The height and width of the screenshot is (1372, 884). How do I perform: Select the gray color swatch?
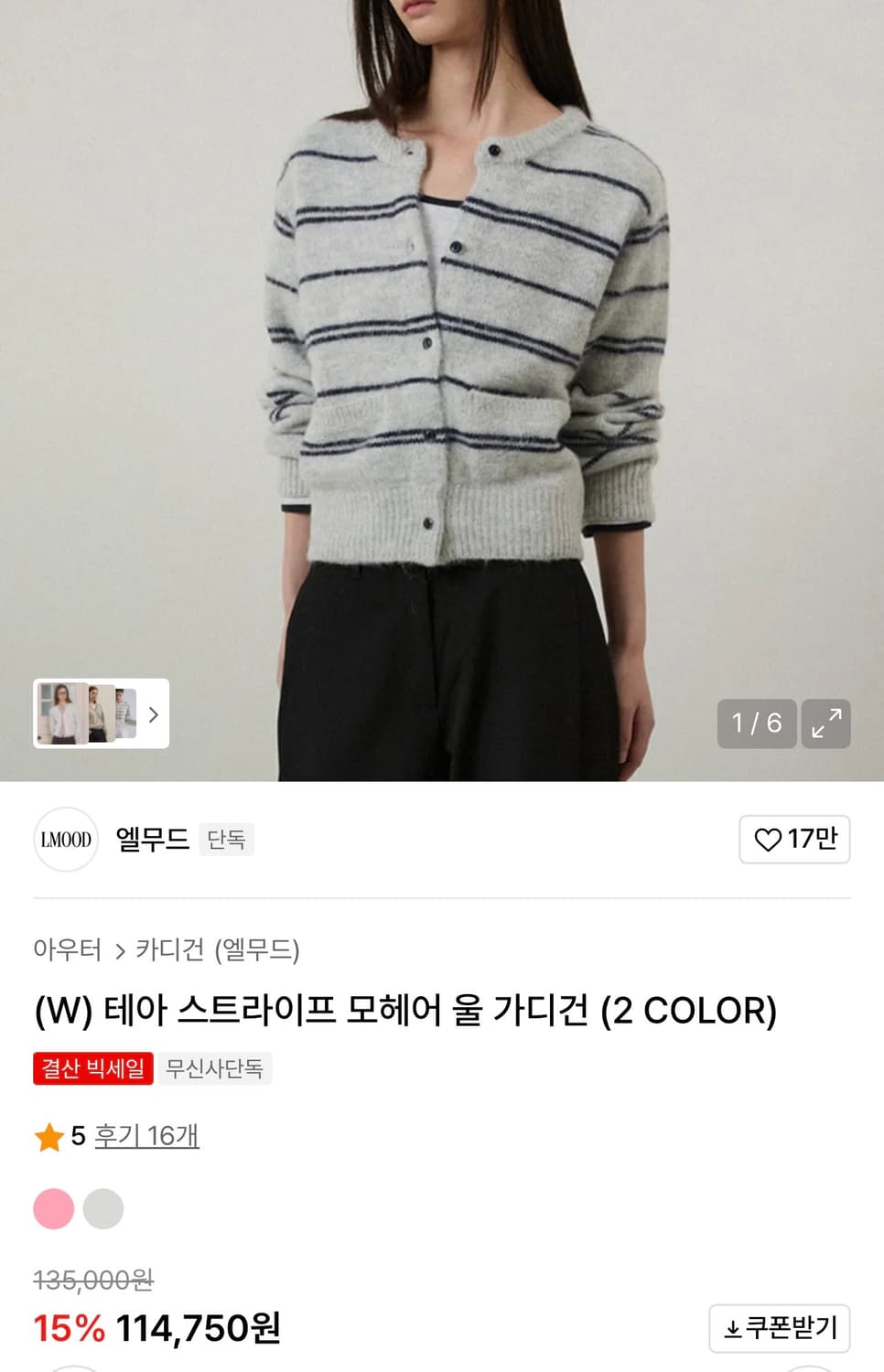point(104,1208)
